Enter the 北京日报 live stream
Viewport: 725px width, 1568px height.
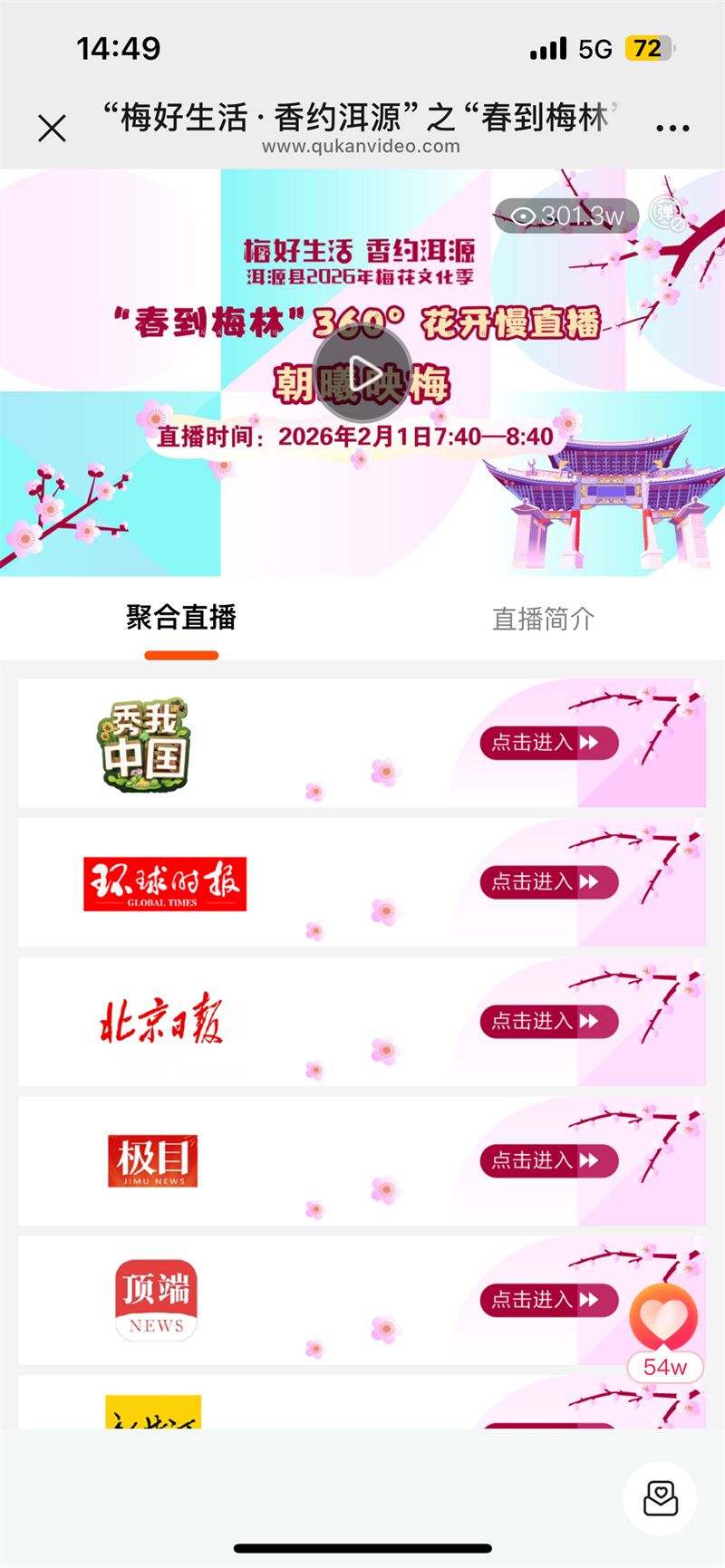pyautogui.click(x=548, y=1022)
